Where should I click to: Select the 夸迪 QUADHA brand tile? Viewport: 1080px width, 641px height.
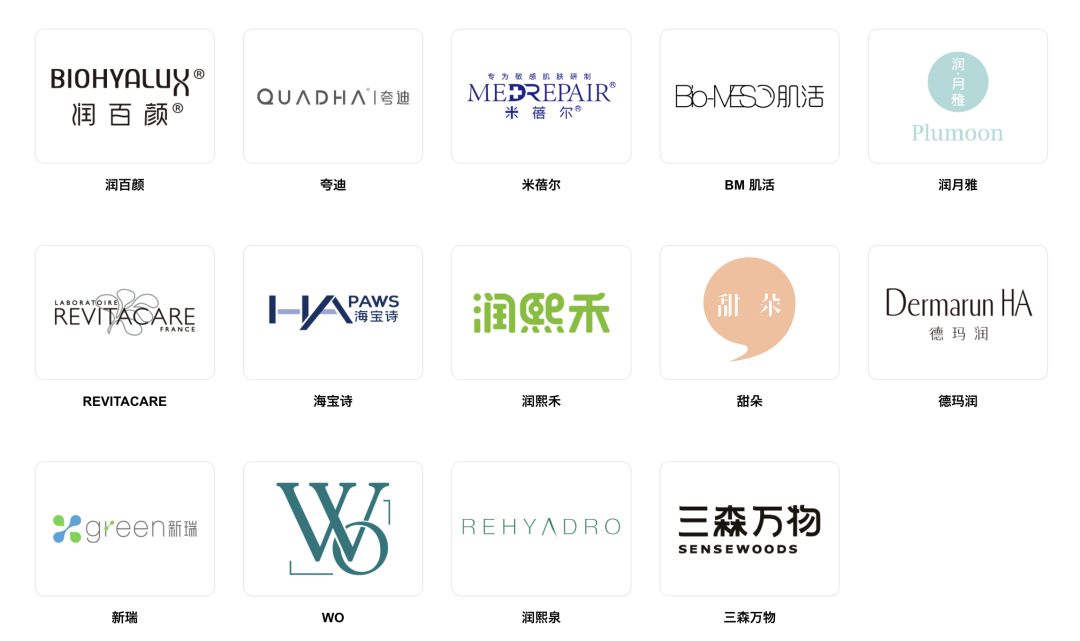point(333,97)
